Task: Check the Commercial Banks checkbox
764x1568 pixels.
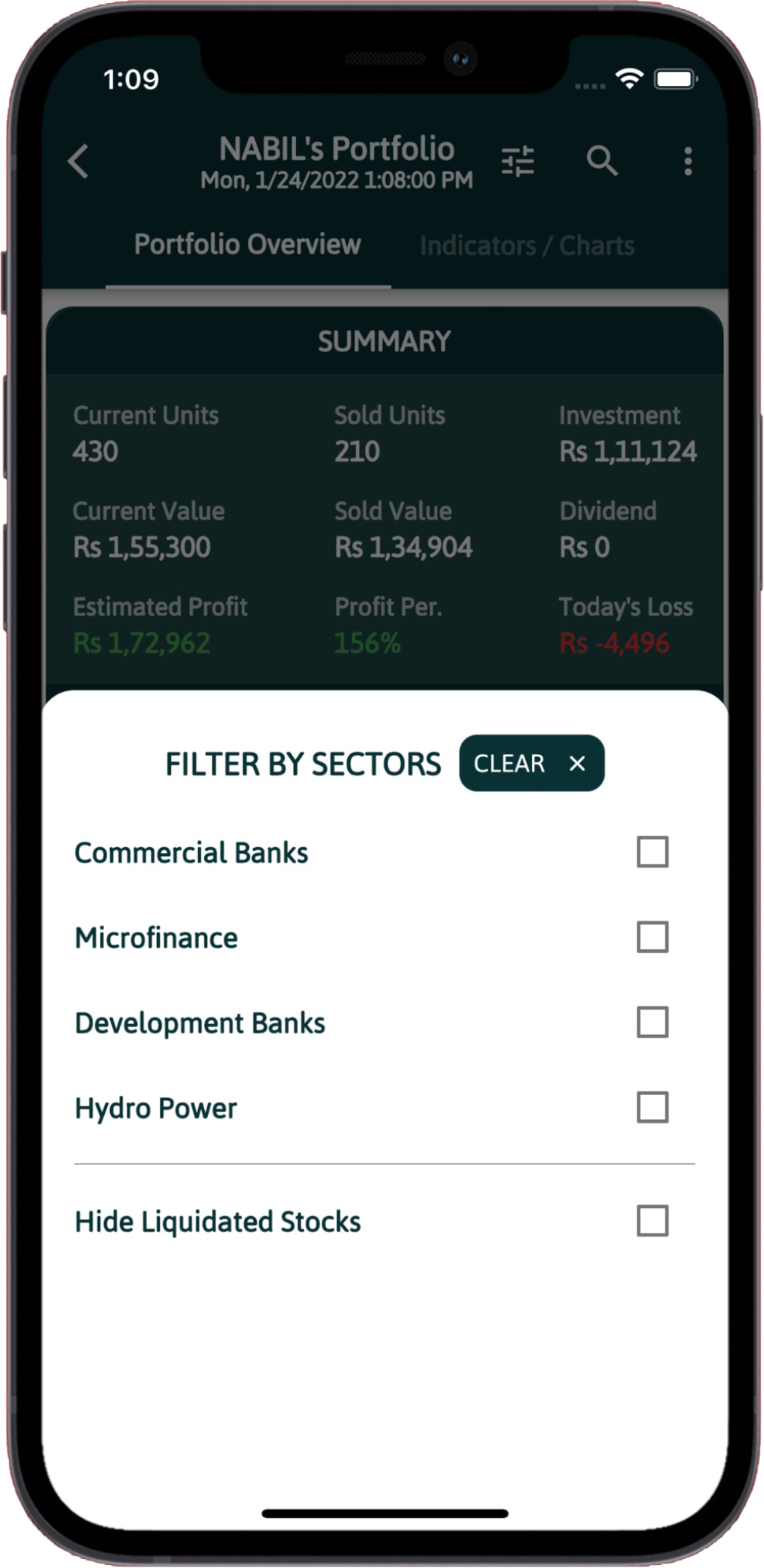Action: point(652,852)
